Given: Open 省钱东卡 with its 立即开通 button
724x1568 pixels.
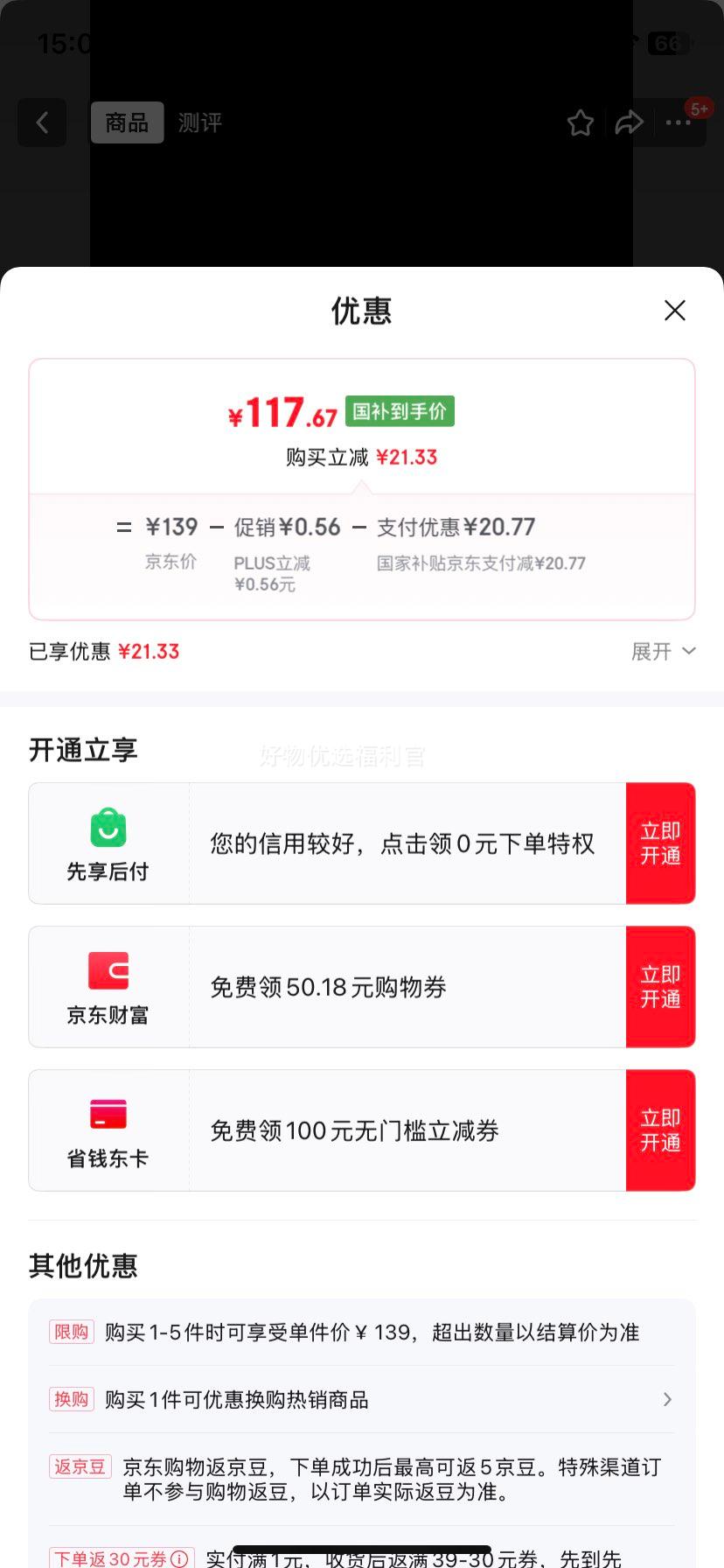Looking at the screenshot, I should click(x=661, y=1130).
